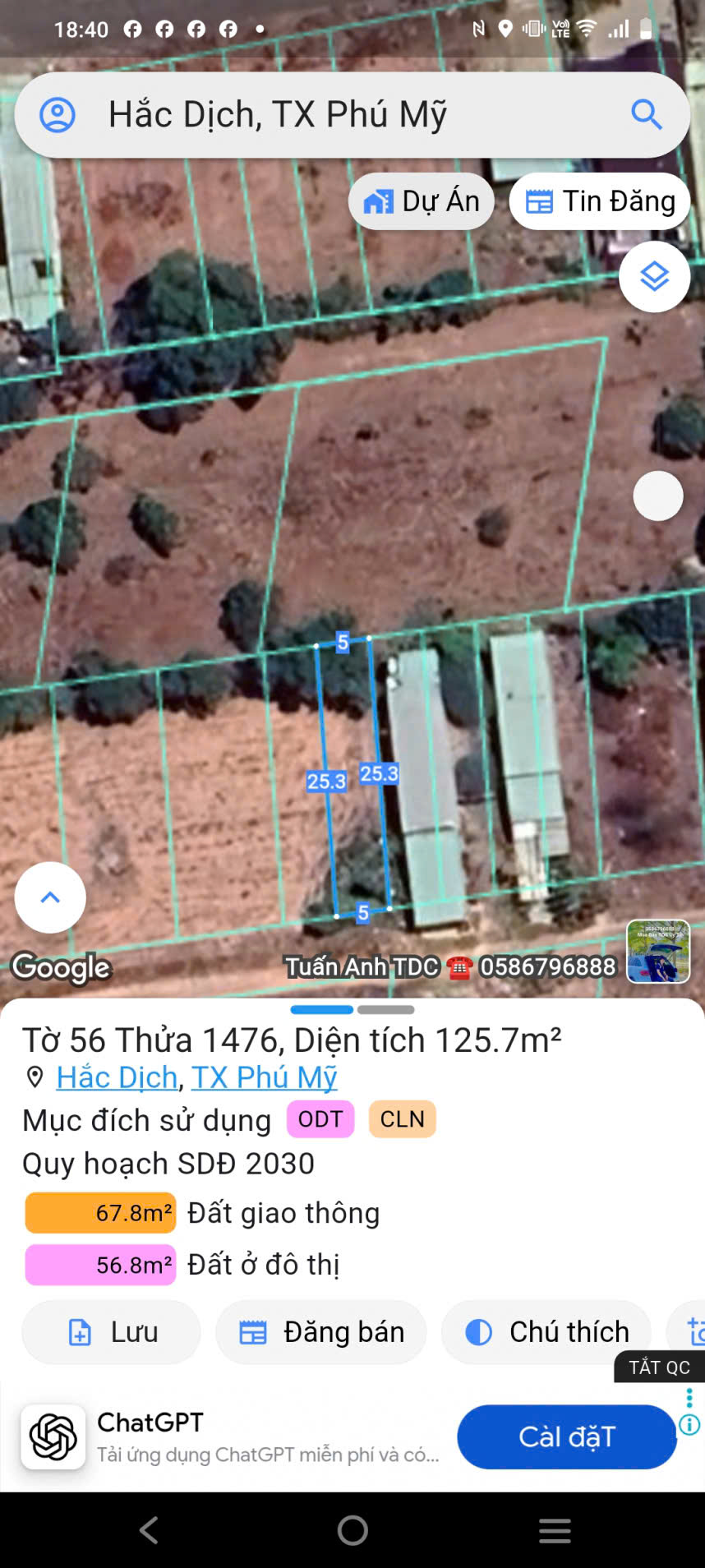Open the ad options three-dot menu
The height and width of the screenshot is (1568, 705).
[689, 1397]
